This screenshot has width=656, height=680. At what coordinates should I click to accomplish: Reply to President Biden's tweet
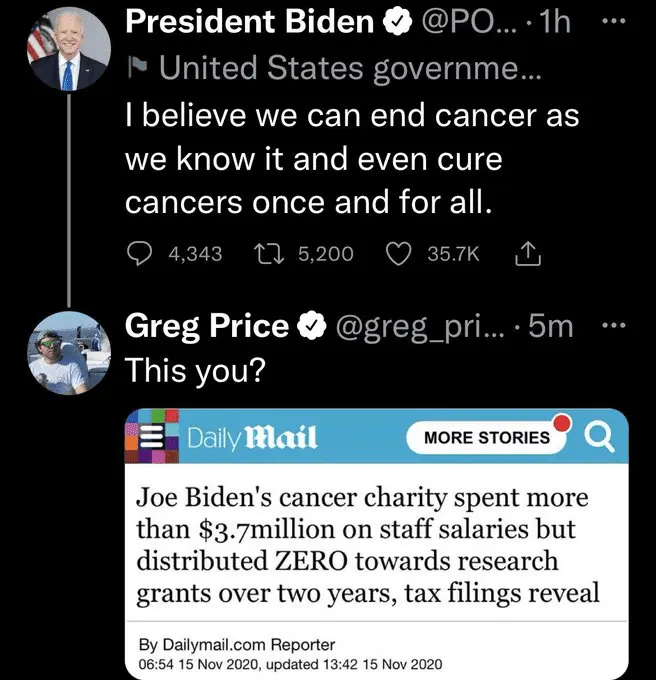click(140, 254)
